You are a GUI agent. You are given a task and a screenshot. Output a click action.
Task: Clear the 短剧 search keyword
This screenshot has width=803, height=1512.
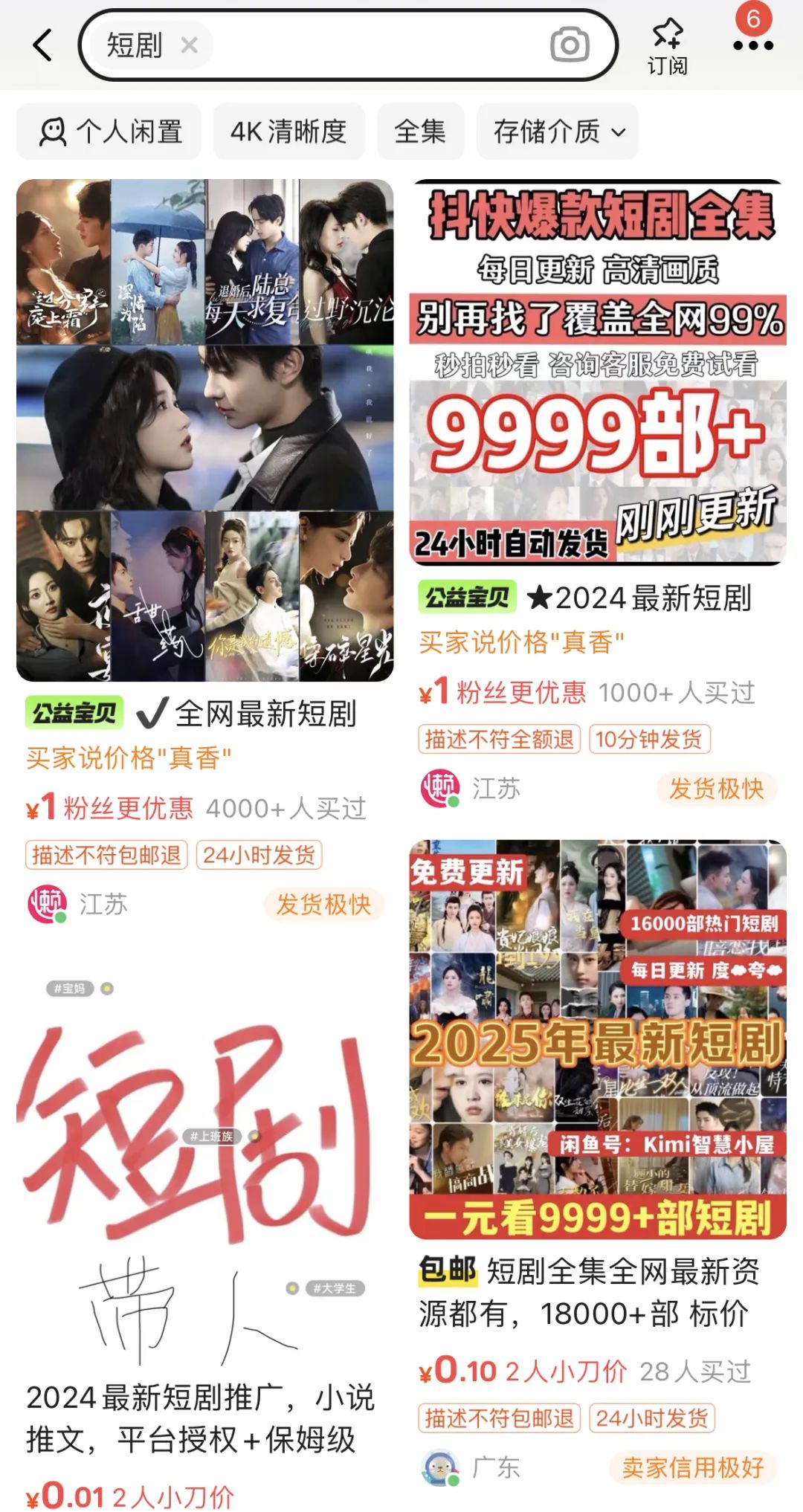[x=190, y=45]
